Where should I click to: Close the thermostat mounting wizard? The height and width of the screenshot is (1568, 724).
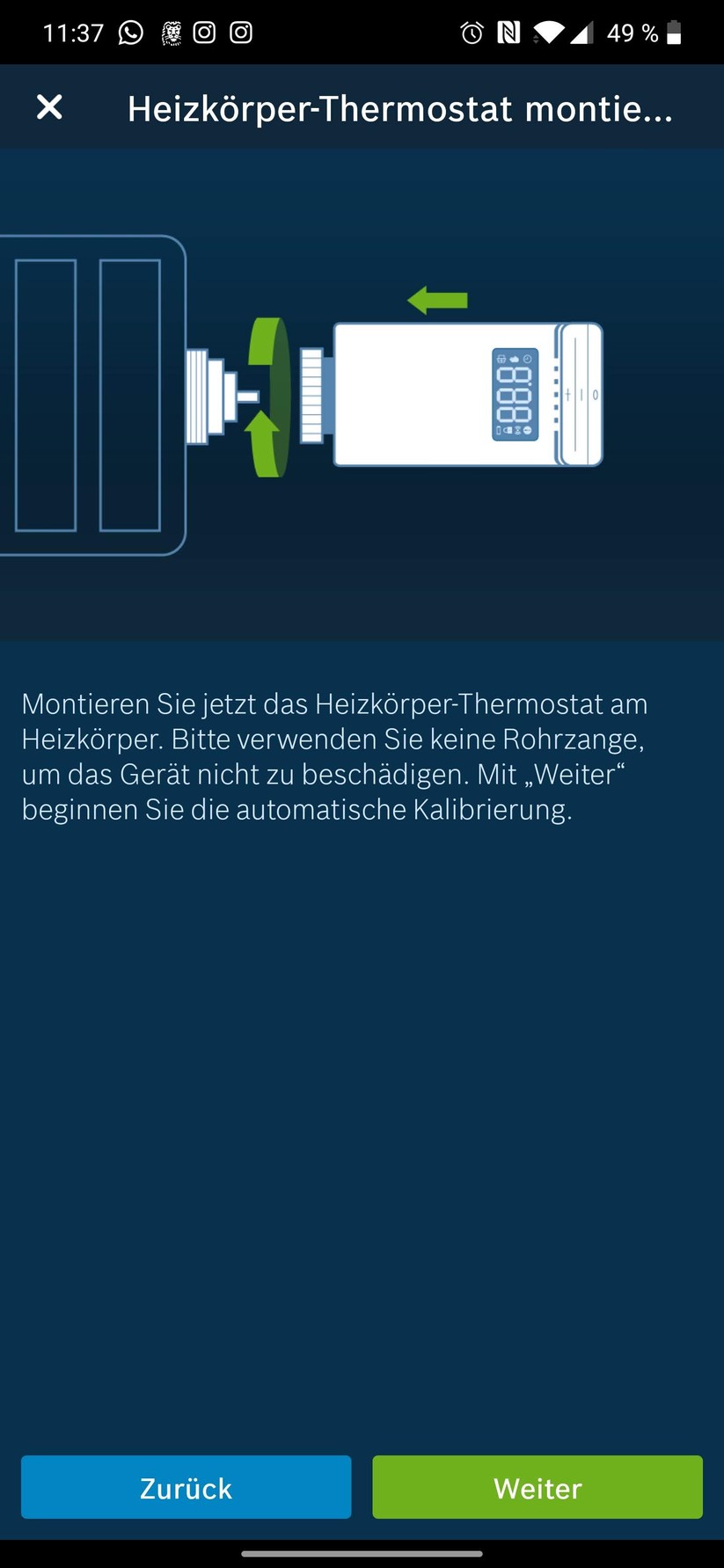pyautogui.click(x=49, y=107)
